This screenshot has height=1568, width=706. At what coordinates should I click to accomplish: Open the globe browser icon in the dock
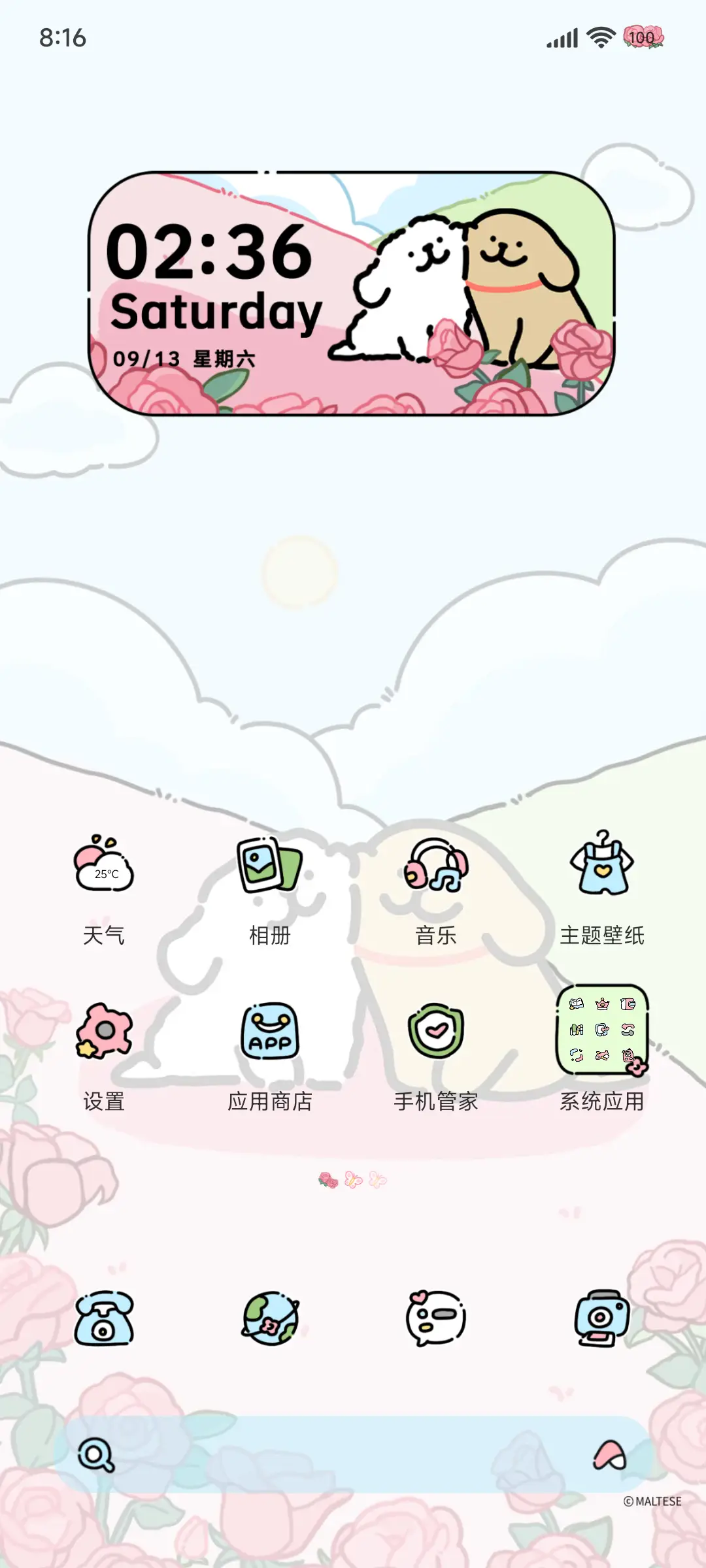click(271, 1320)
